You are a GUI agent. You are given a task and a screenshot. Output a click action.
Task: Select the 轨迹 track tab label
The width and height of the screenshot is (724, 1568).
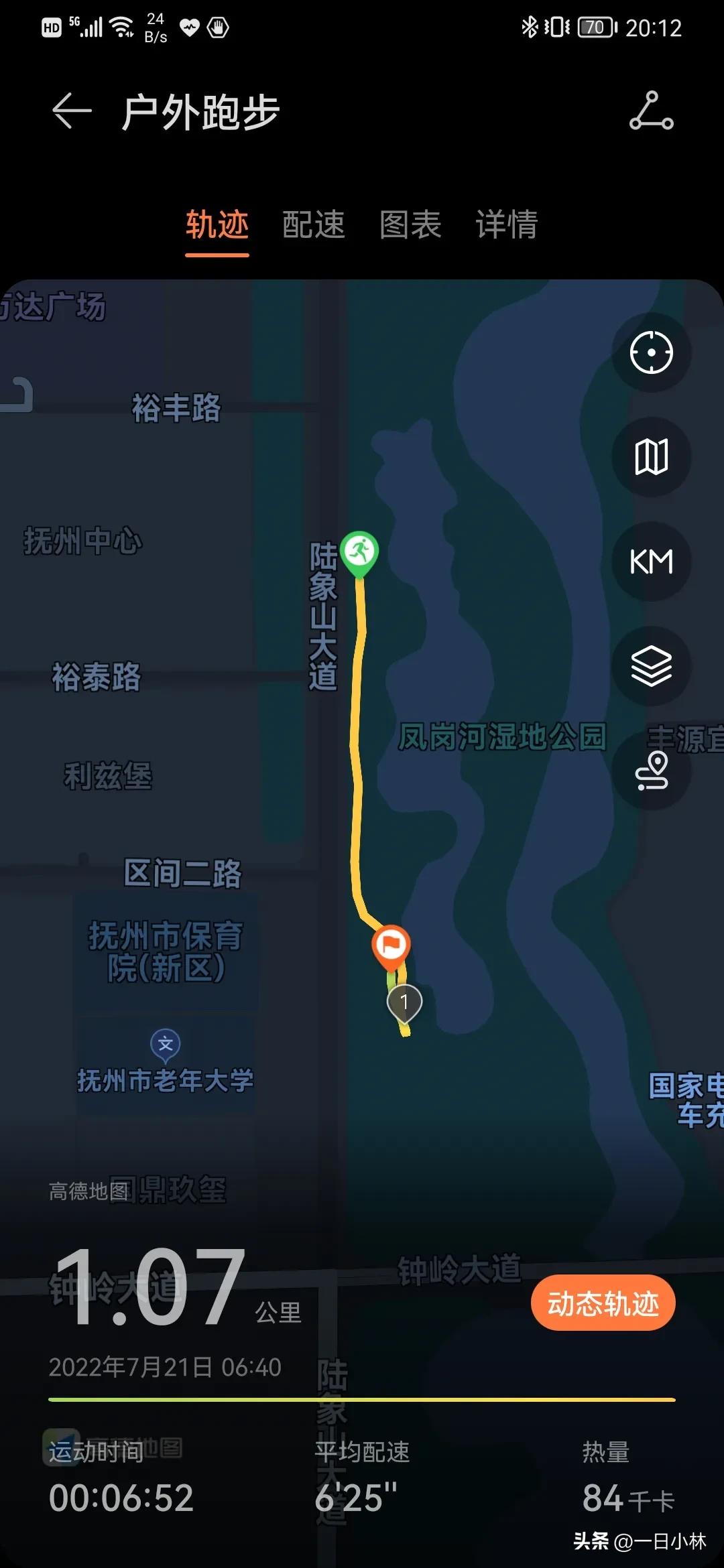click(218, 226)
